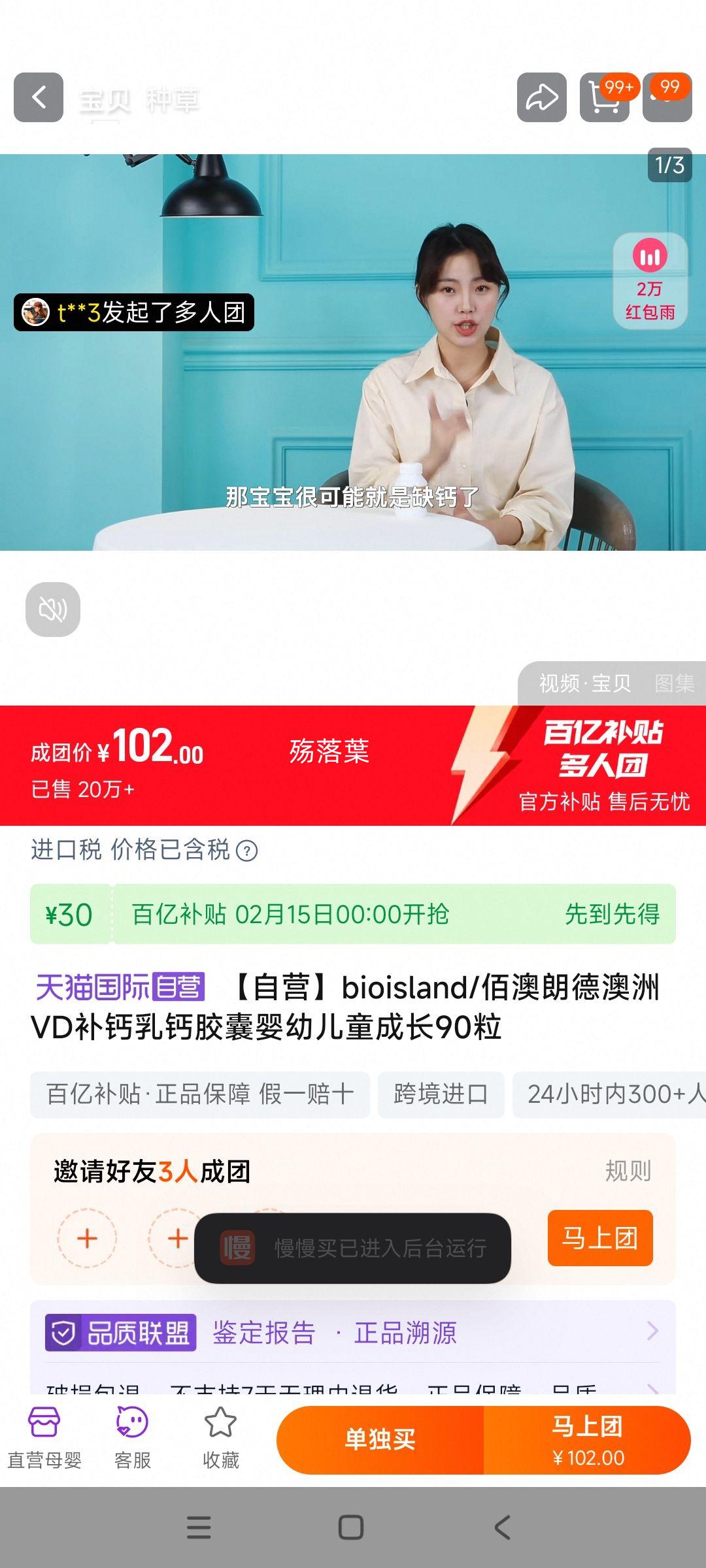Viewport: 706px width, 1568px height.
Task: Open the share icon in top bar
Action: pyautogui.click(x=541, y=97)
